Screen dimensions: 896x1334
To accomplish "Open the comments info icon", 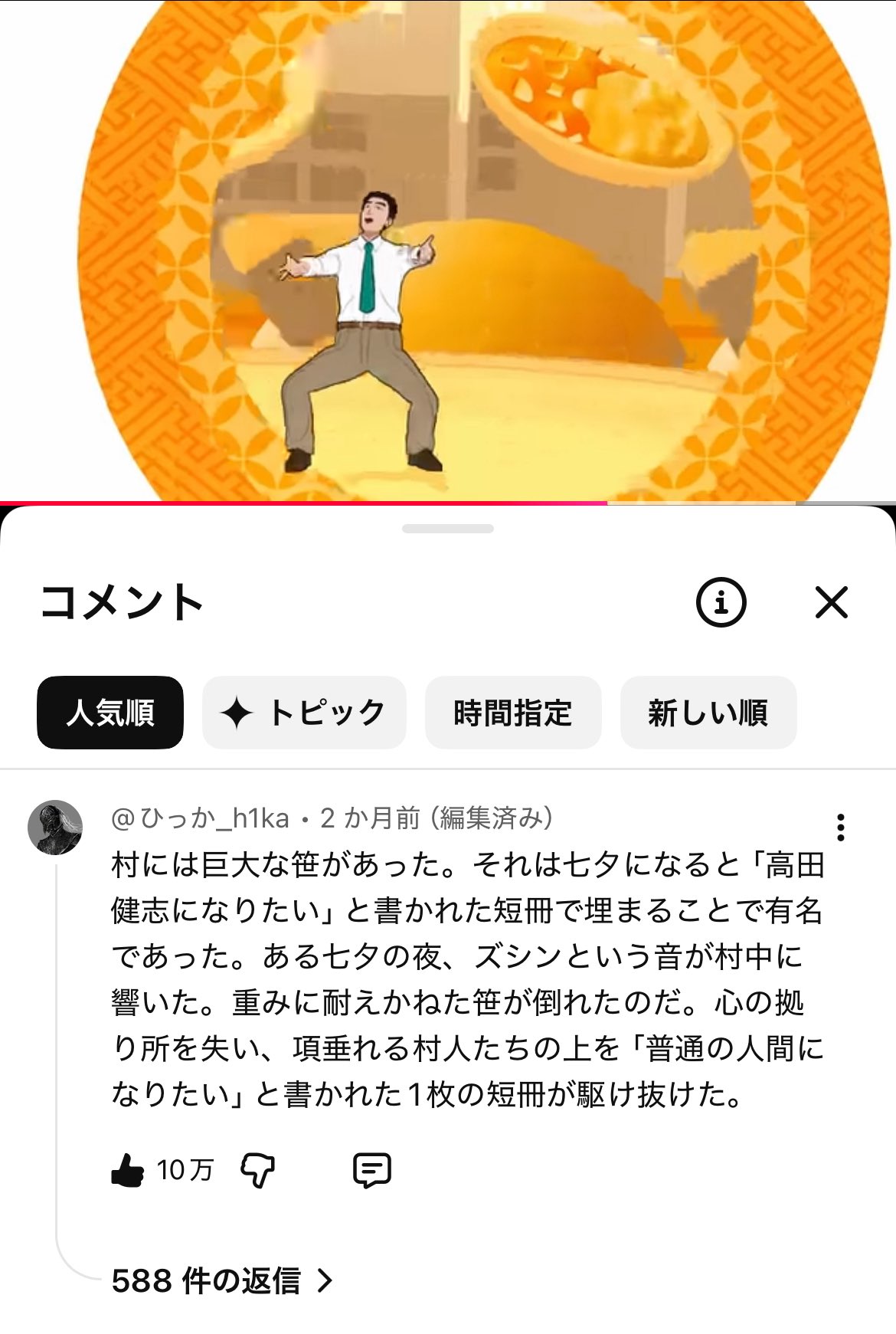I will pyautogui.click(x=721, y=602).
